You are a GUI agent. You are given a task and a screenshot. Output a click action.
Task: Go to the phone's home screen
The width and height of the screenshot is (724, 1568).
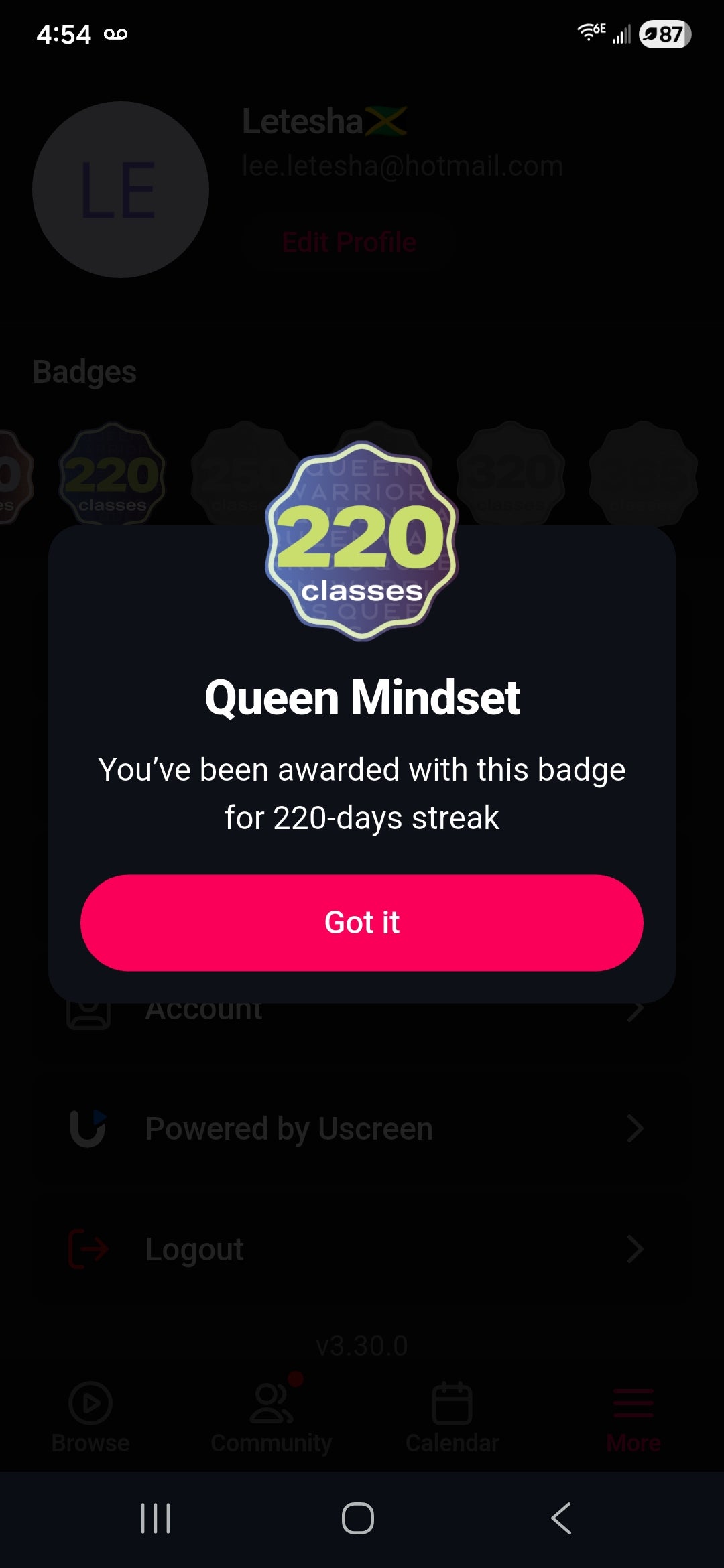(x=358, y=1518)
